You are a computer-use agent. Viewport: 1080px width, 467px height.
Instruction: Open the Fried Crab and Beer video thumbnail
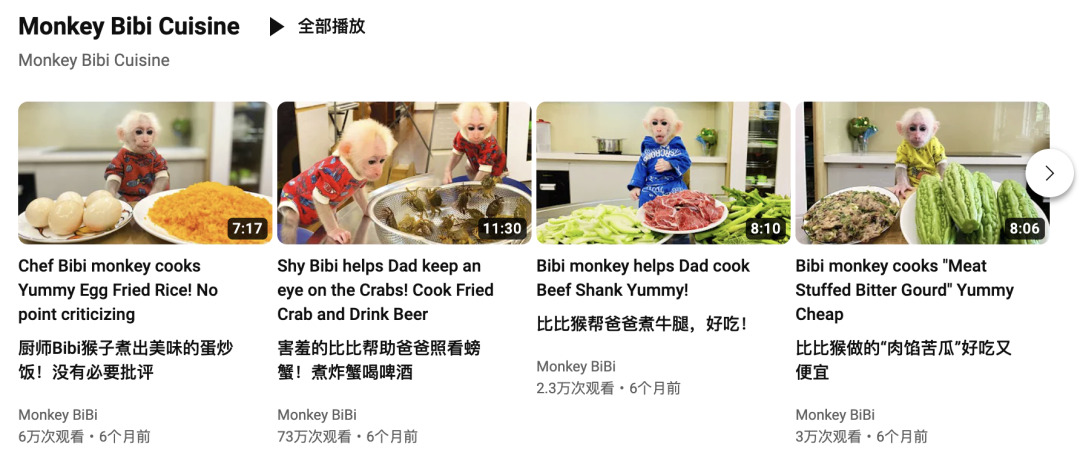click(x=404, y=173)
